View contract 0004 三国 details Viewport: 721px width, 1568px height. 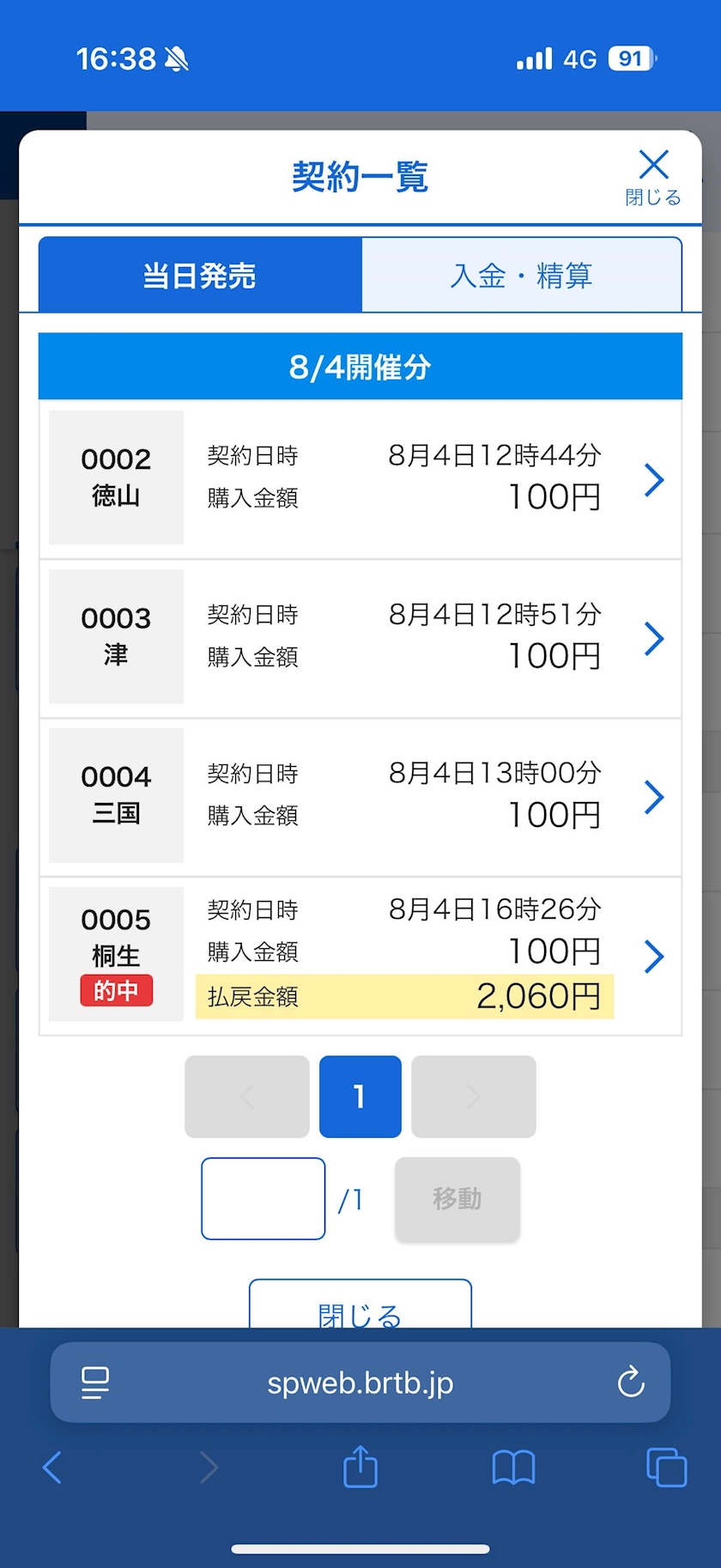pos(360,797)
